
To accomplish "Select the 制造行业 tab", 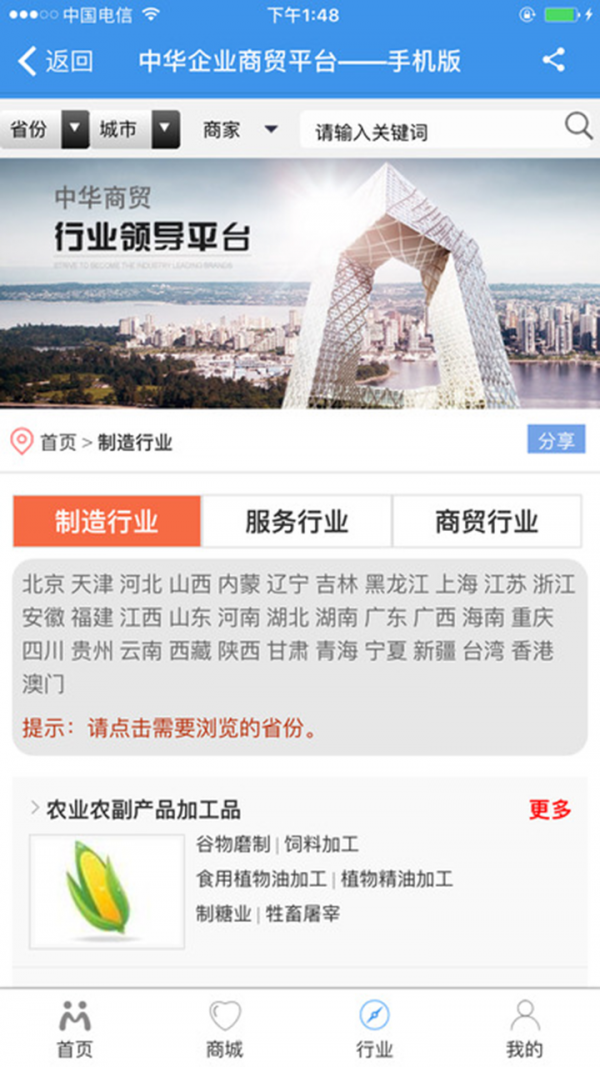I will click(107, 521).
